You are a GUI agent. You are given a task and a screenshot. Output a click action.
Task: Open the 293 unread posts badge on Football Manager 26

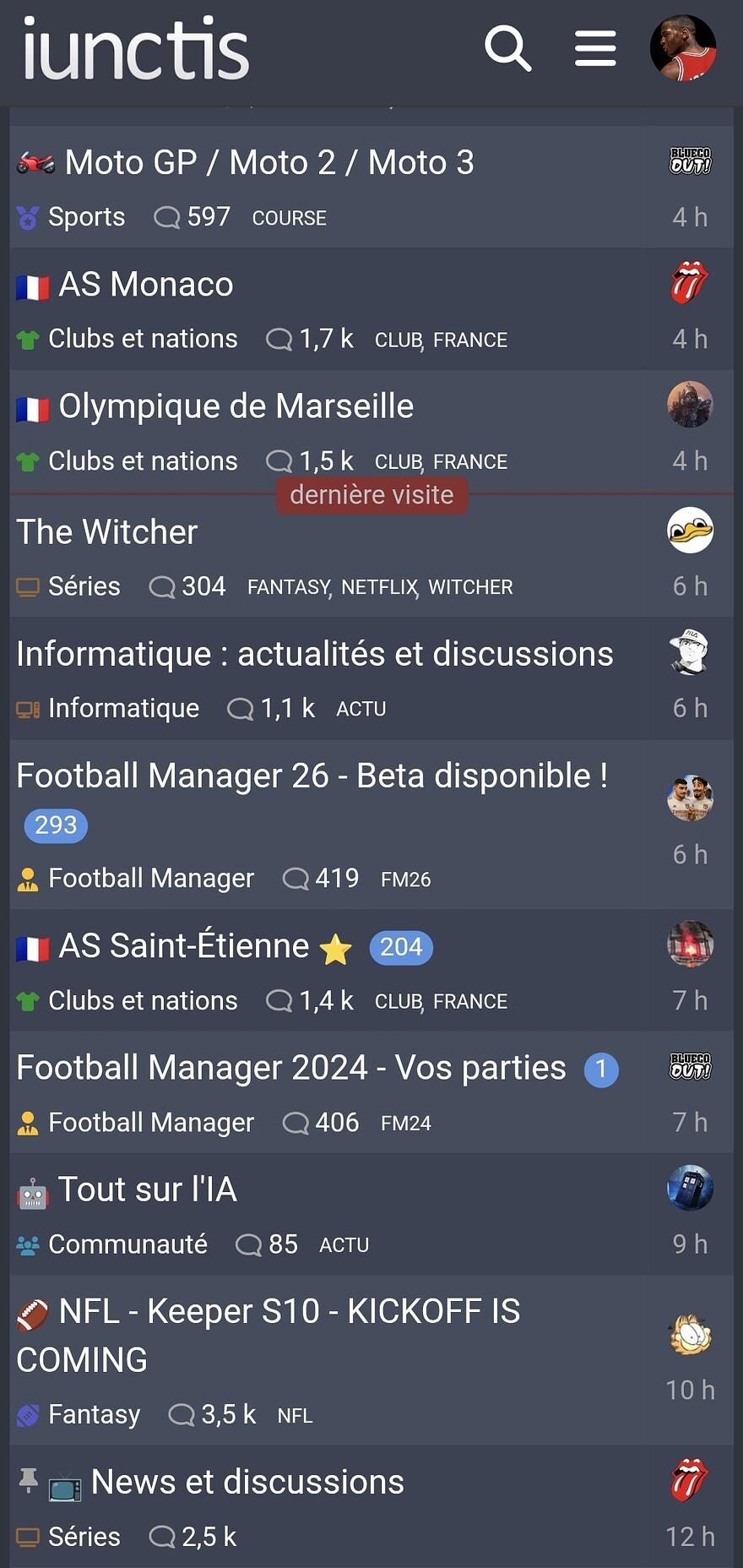(x=55, y=825)
